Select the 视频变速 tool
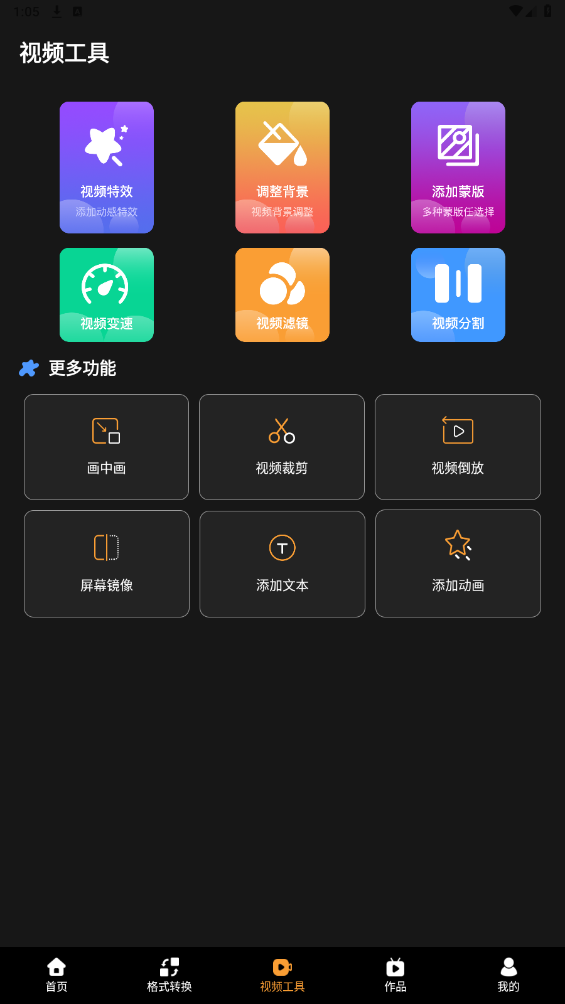Viewport: 565px width, 1004px height. point(106,295)
